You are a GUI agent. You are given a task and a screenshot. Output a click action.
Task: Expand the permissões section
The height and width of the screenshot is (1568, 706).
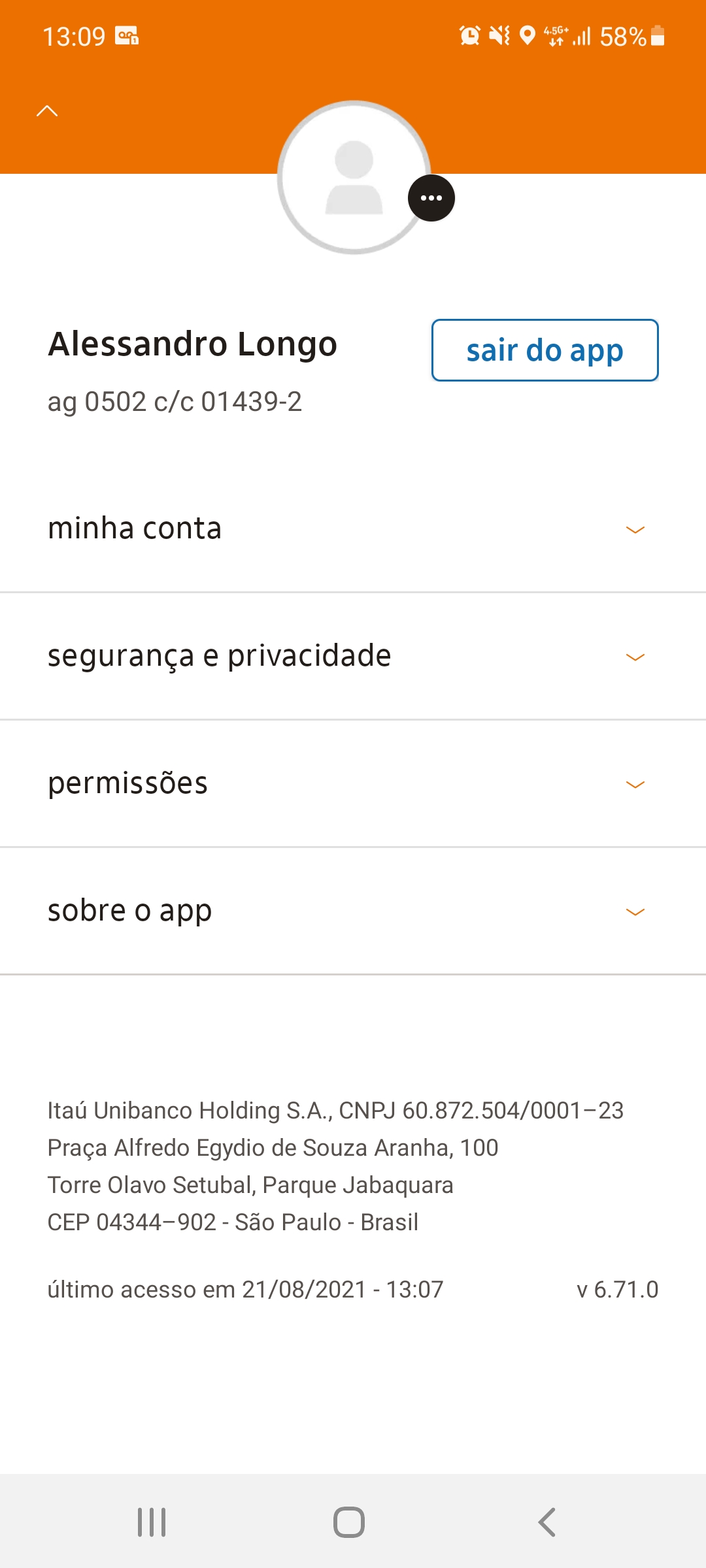353,783
